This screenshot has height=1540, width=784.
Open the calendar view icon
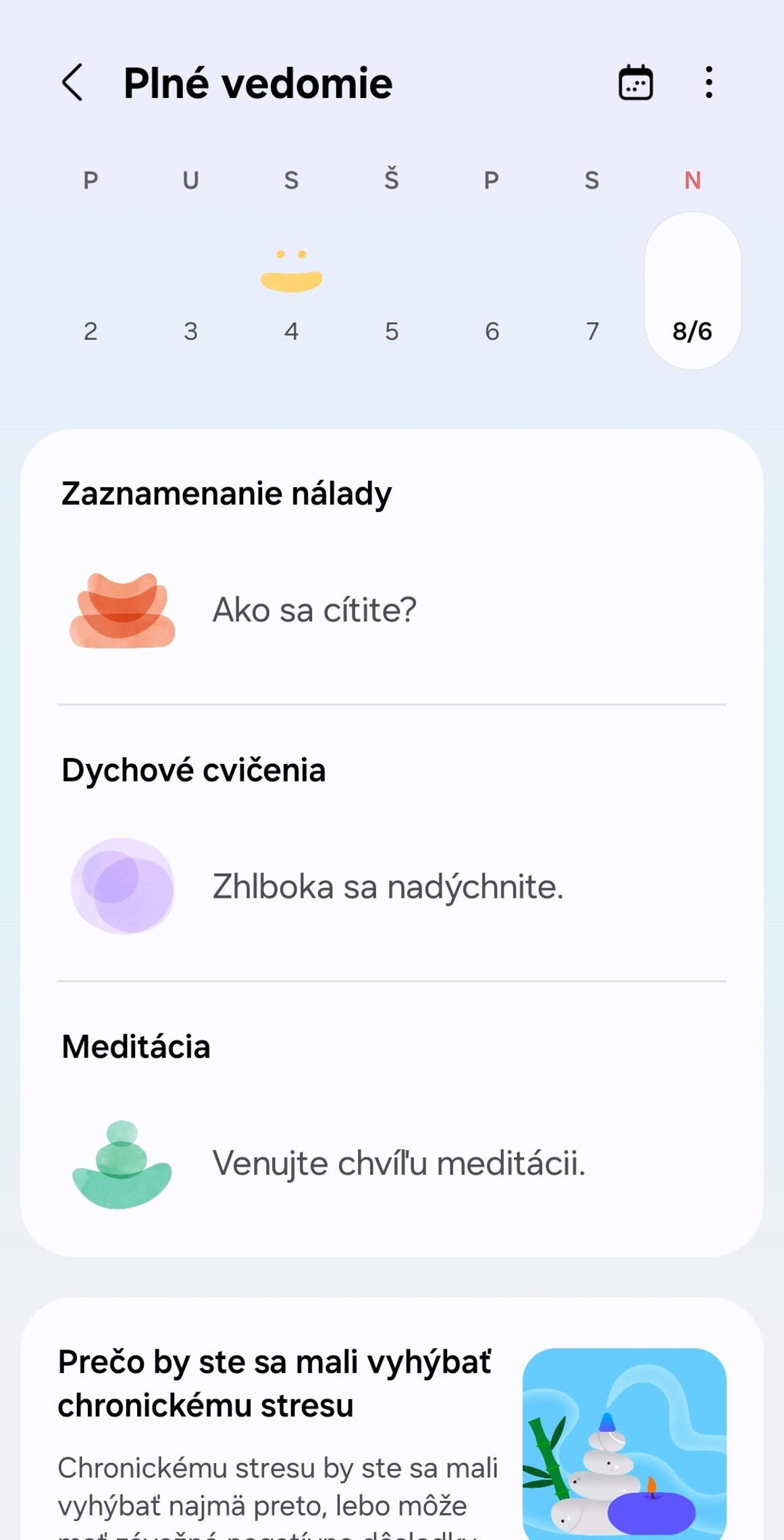click(635, 83)
